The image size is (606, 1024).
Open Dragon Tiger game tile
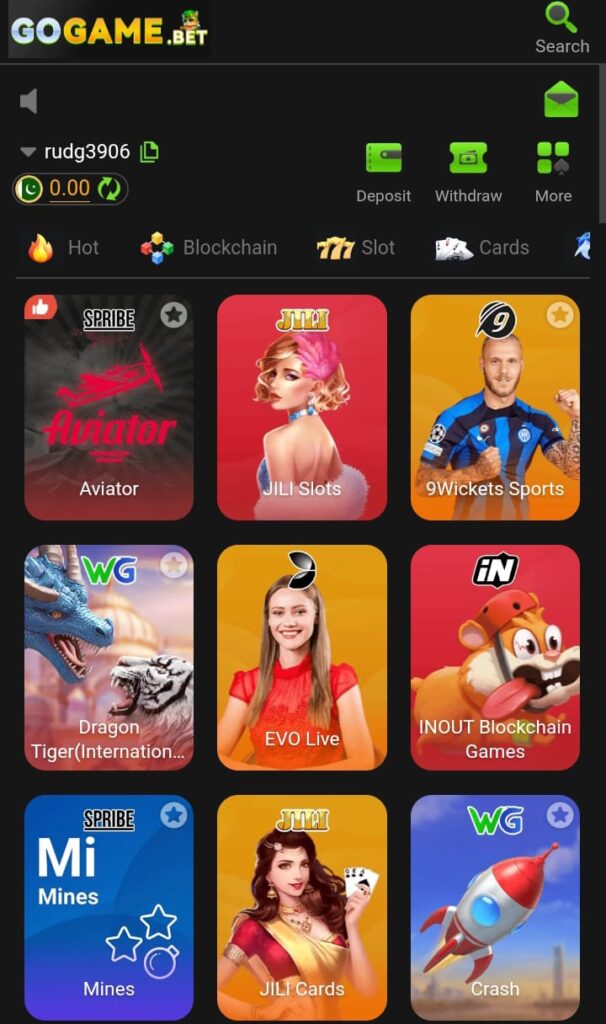click(x=109, y=657)
